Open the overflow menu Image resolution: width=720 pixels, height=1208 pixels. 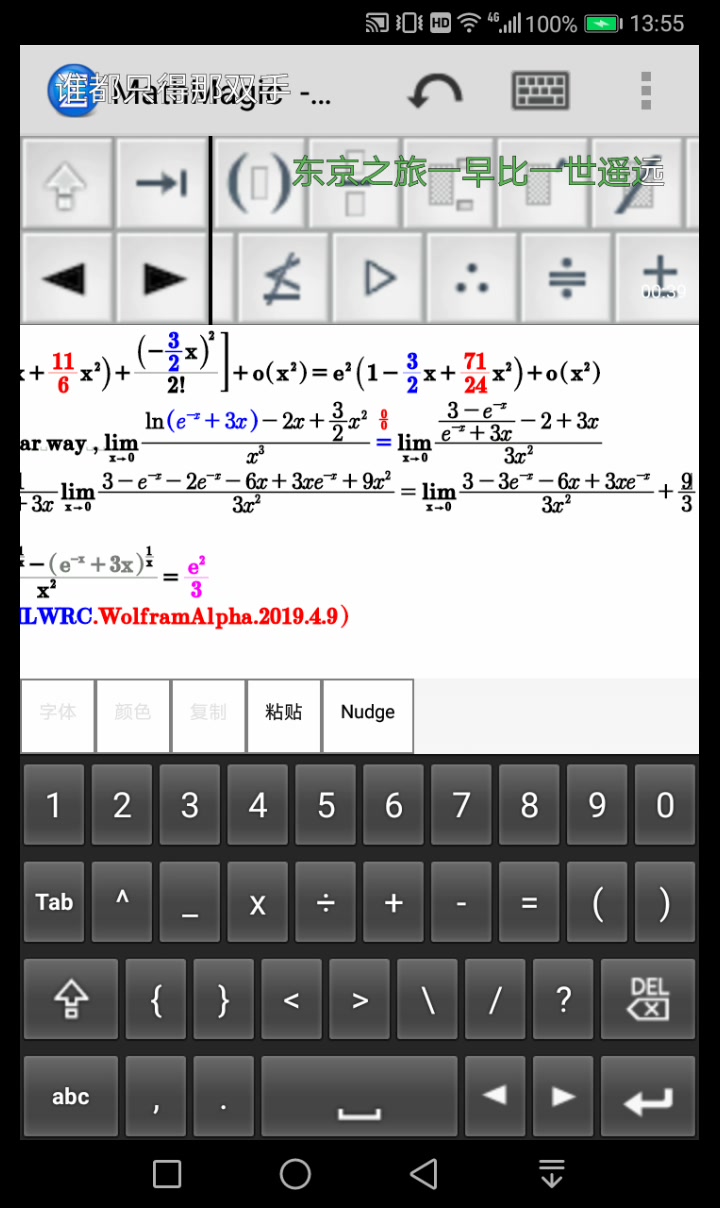point(647,92)
